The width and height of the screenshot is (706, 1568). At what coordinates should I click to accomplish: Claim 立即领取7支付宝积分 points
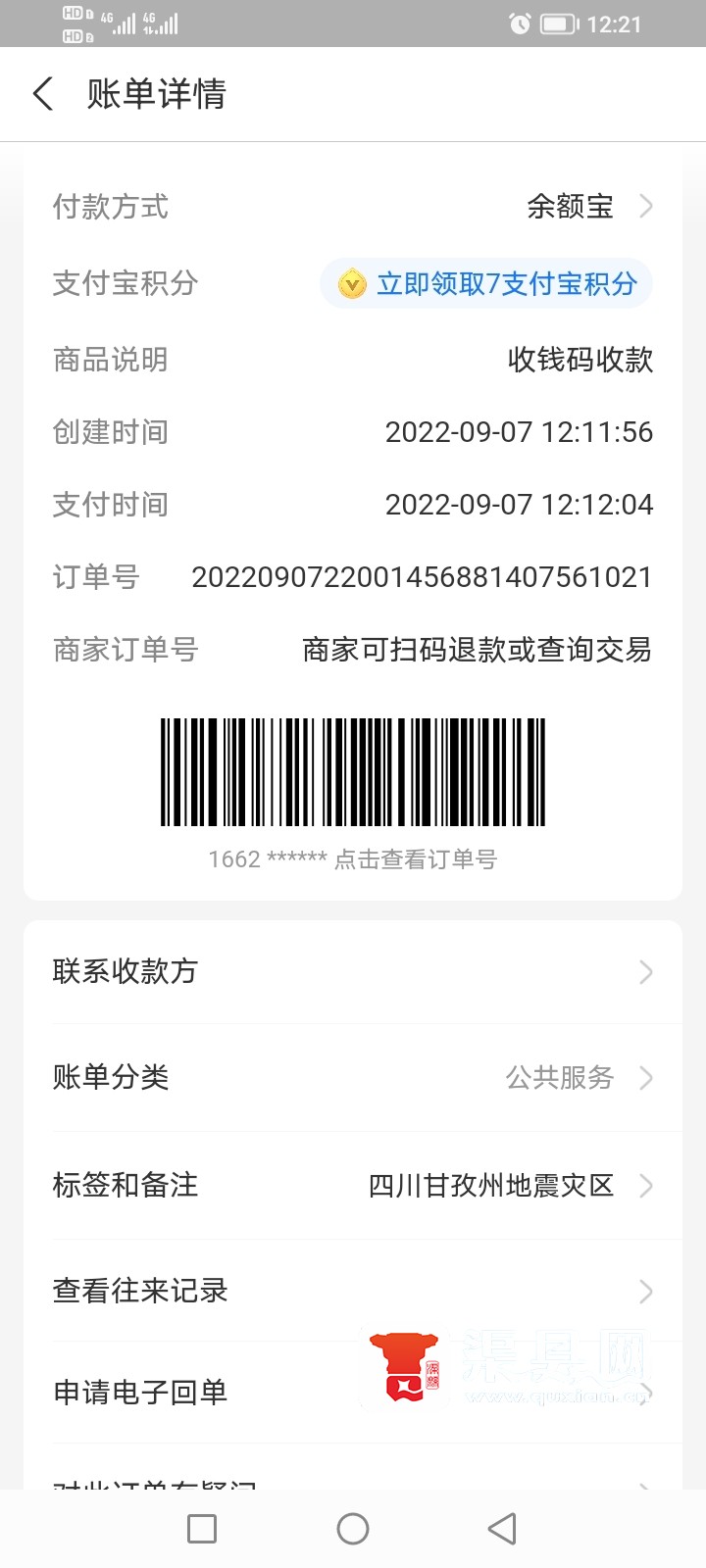487,284
